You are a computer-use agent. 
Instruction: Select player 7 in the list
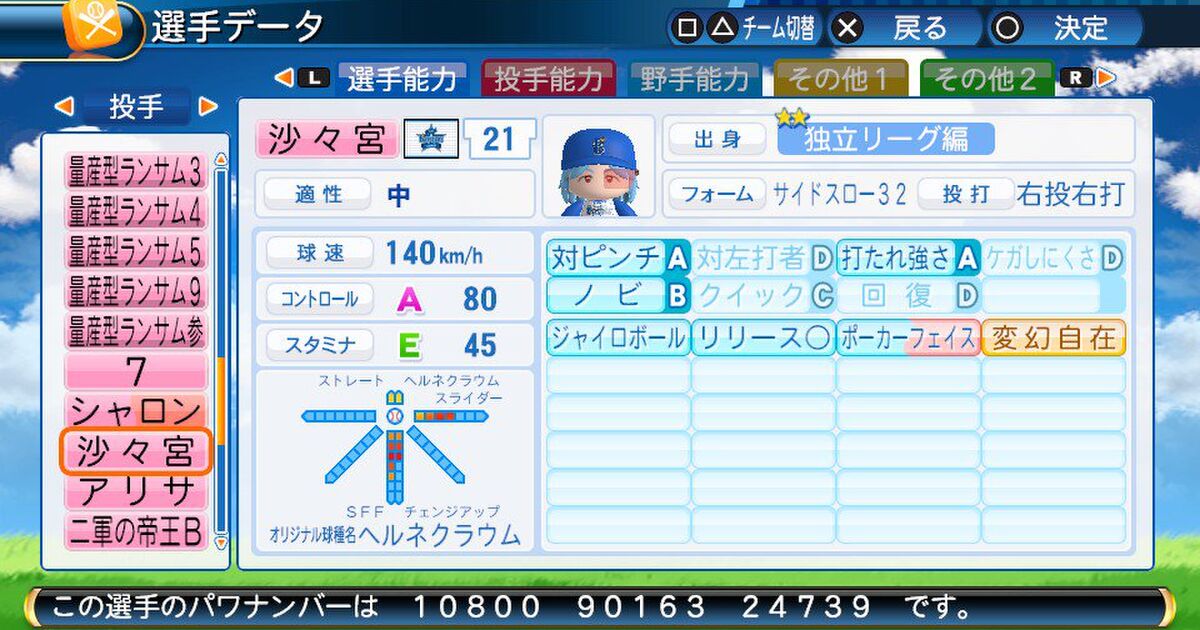tap(136, 371)
